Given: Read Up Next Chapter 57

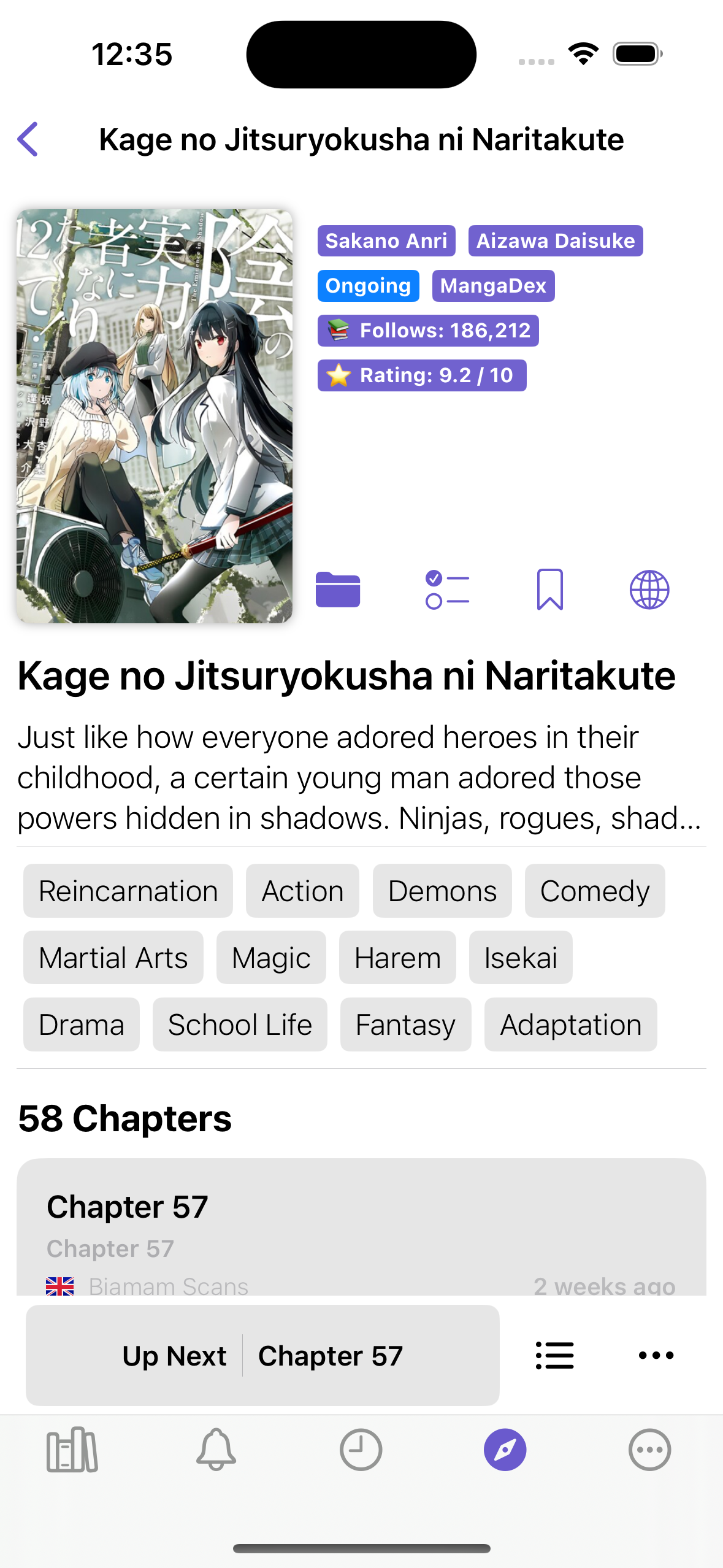Looking at the screenshot, I should (x=262, y=1355).
